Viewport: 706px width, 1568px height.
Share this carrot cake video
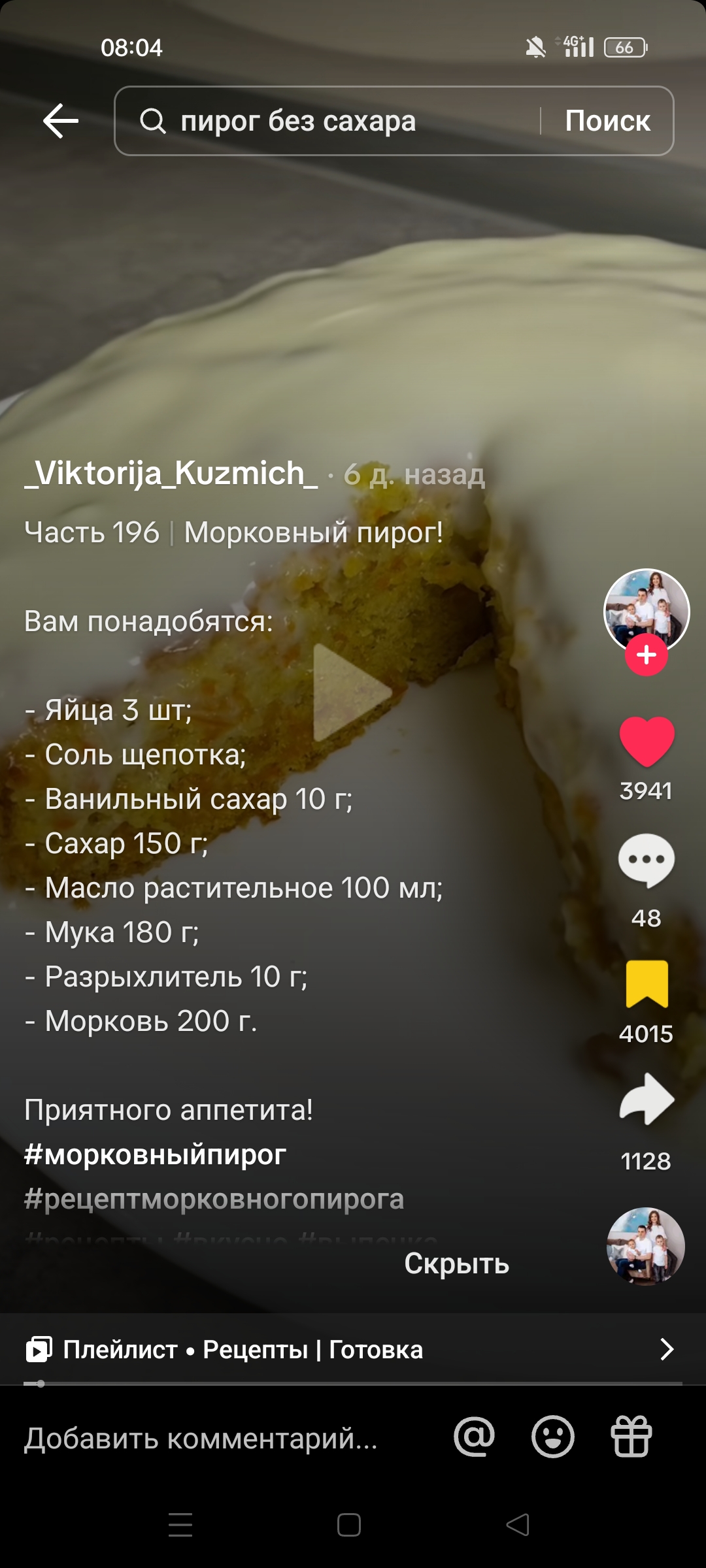click(647, 1099)
